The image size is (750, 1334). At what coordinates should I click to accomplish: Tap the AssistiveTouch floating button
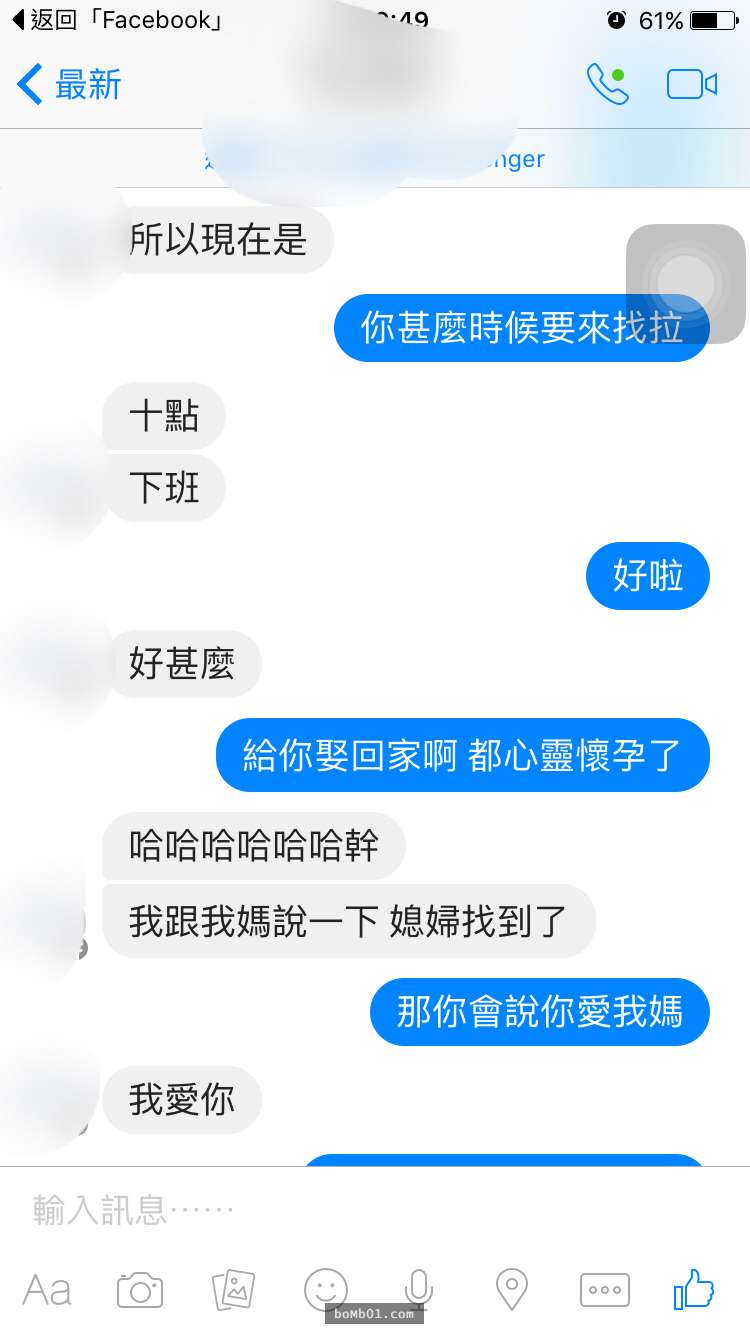pyautogui.click(x=686, y=284)
